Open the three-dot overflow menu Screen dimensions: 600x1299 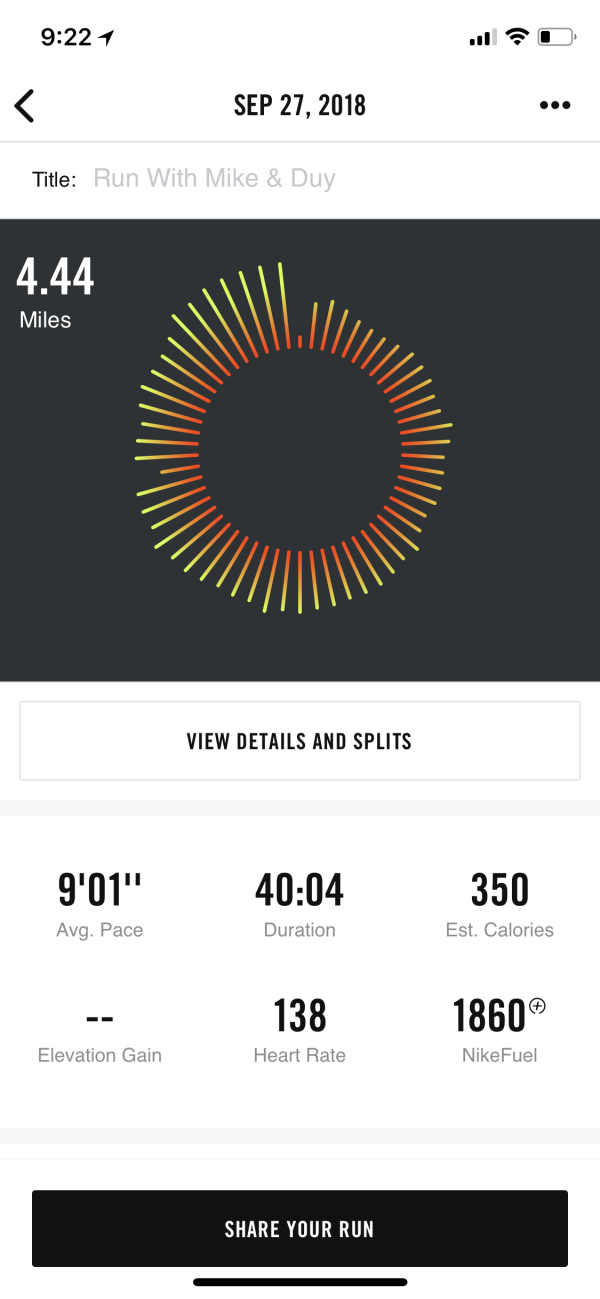[x=555, y=105]
